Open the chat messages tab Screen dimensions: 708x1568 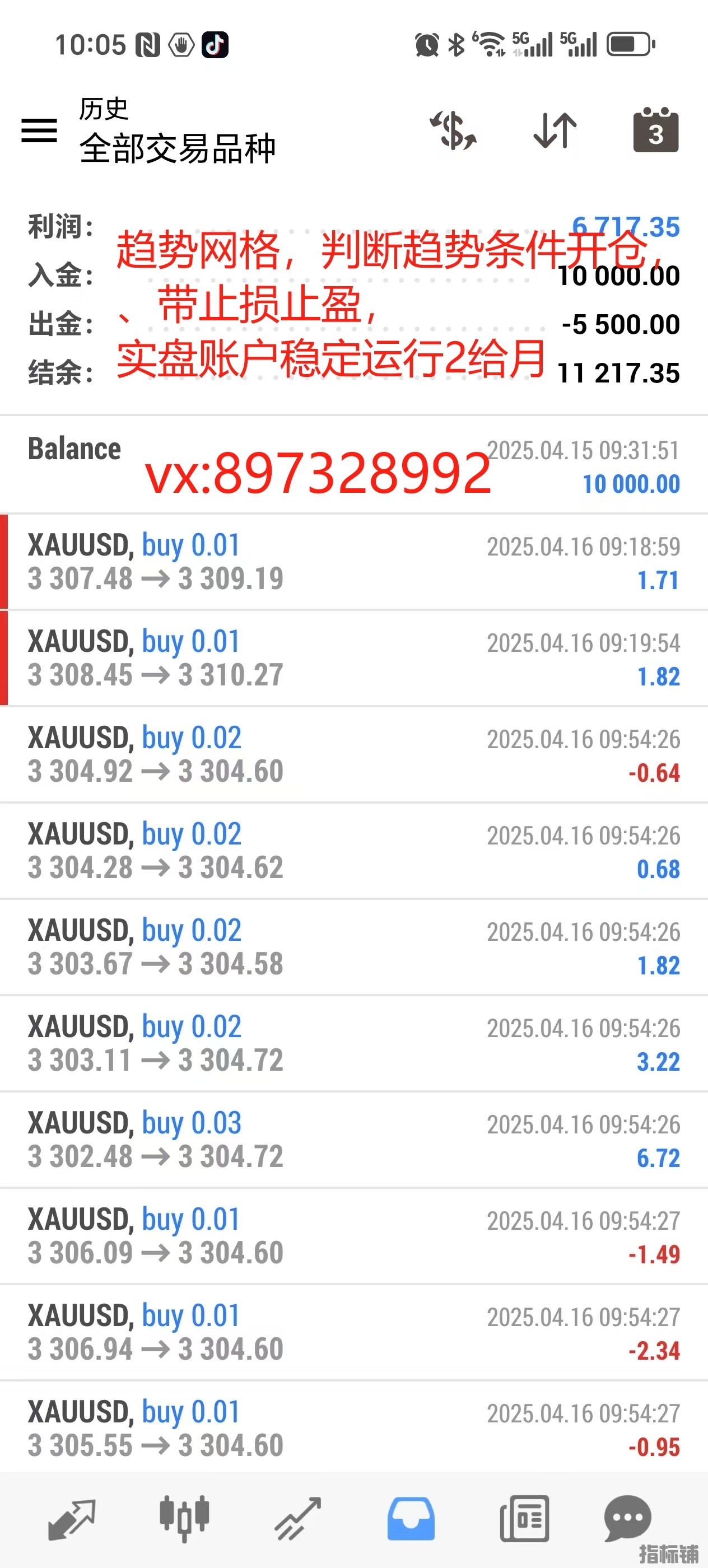(x=628, y=1519)
